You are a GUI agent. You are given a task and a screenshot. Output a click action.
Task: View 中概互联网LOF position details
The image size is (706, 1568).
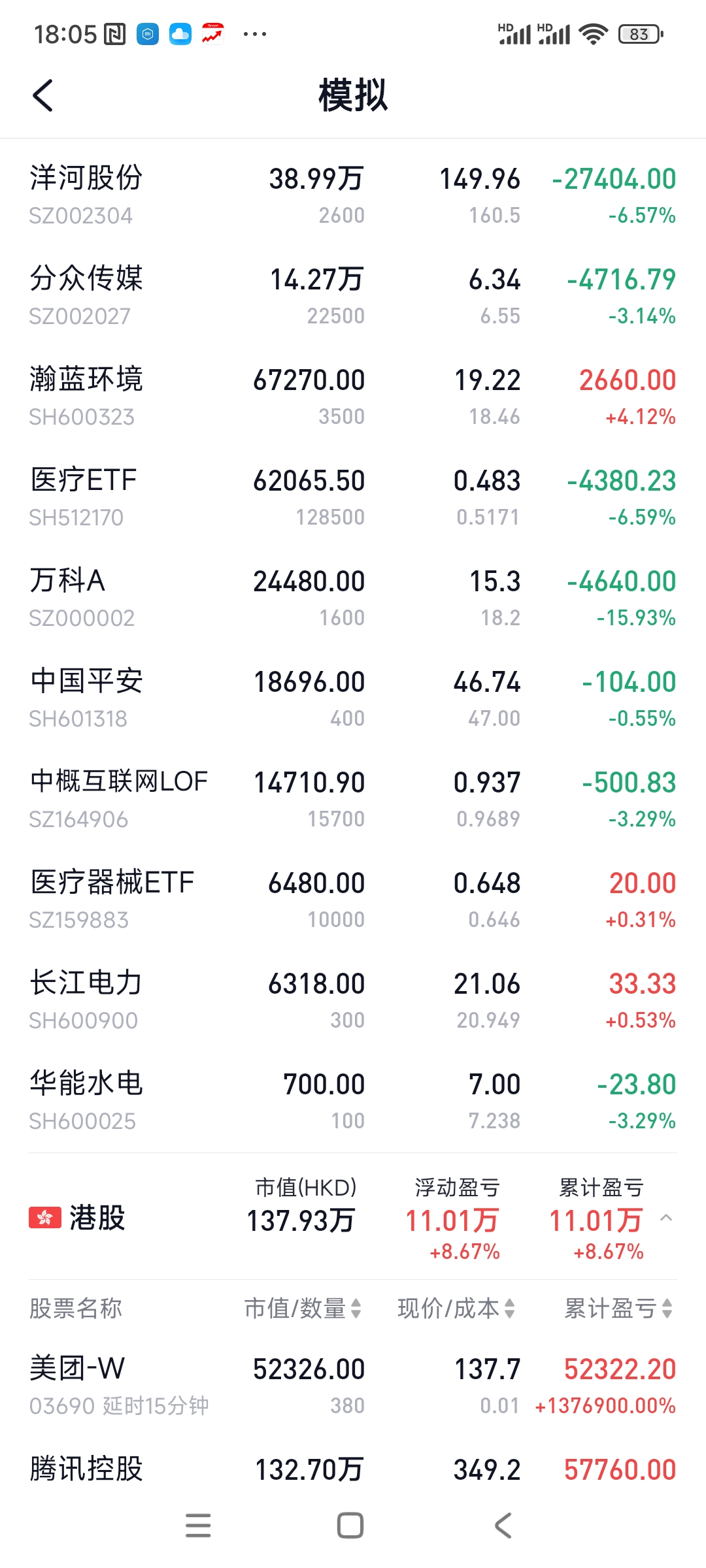tap(353, 799)
